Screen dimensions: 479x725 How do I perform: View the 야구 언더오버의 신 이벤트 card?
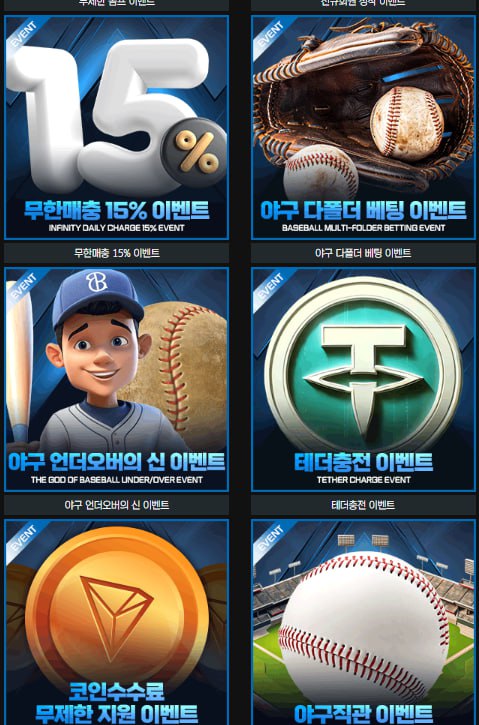[117, 379]
